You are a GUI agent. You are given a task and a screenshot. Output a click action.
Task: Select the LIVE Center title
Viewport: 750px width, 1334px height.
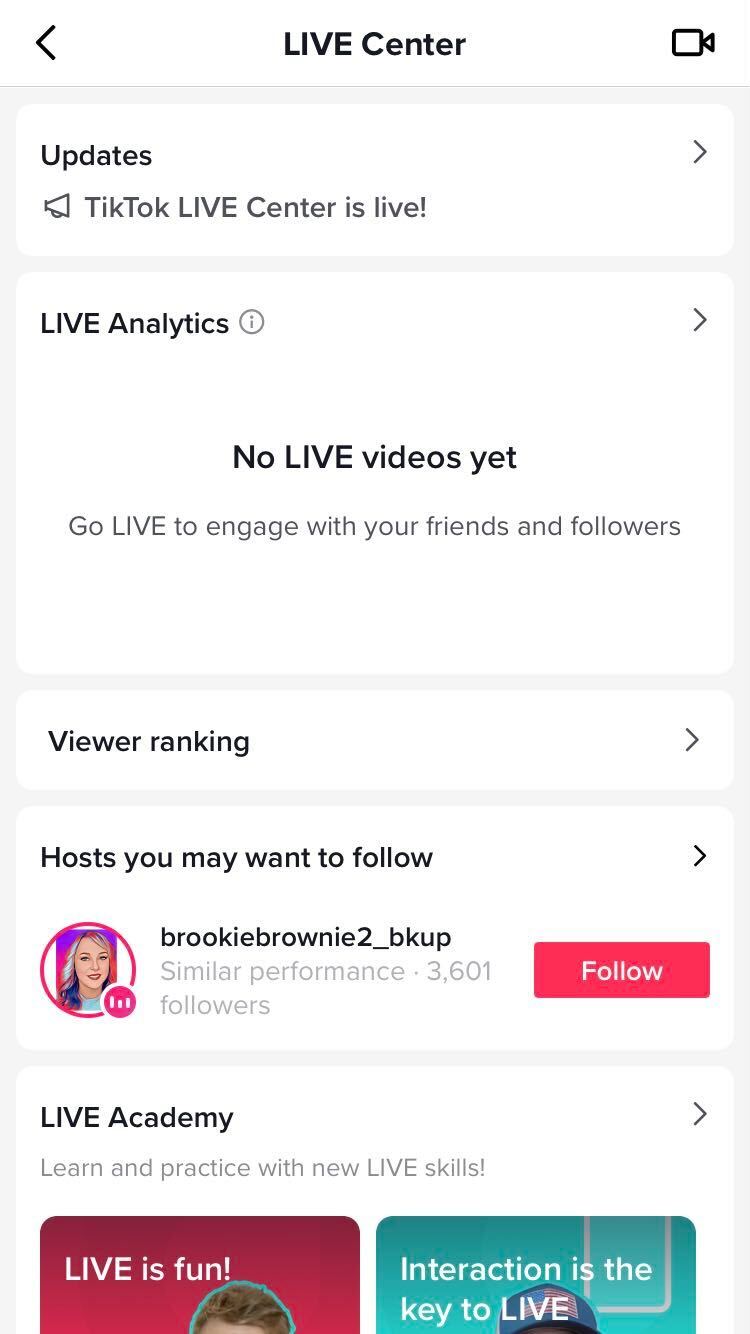point(374,43)
